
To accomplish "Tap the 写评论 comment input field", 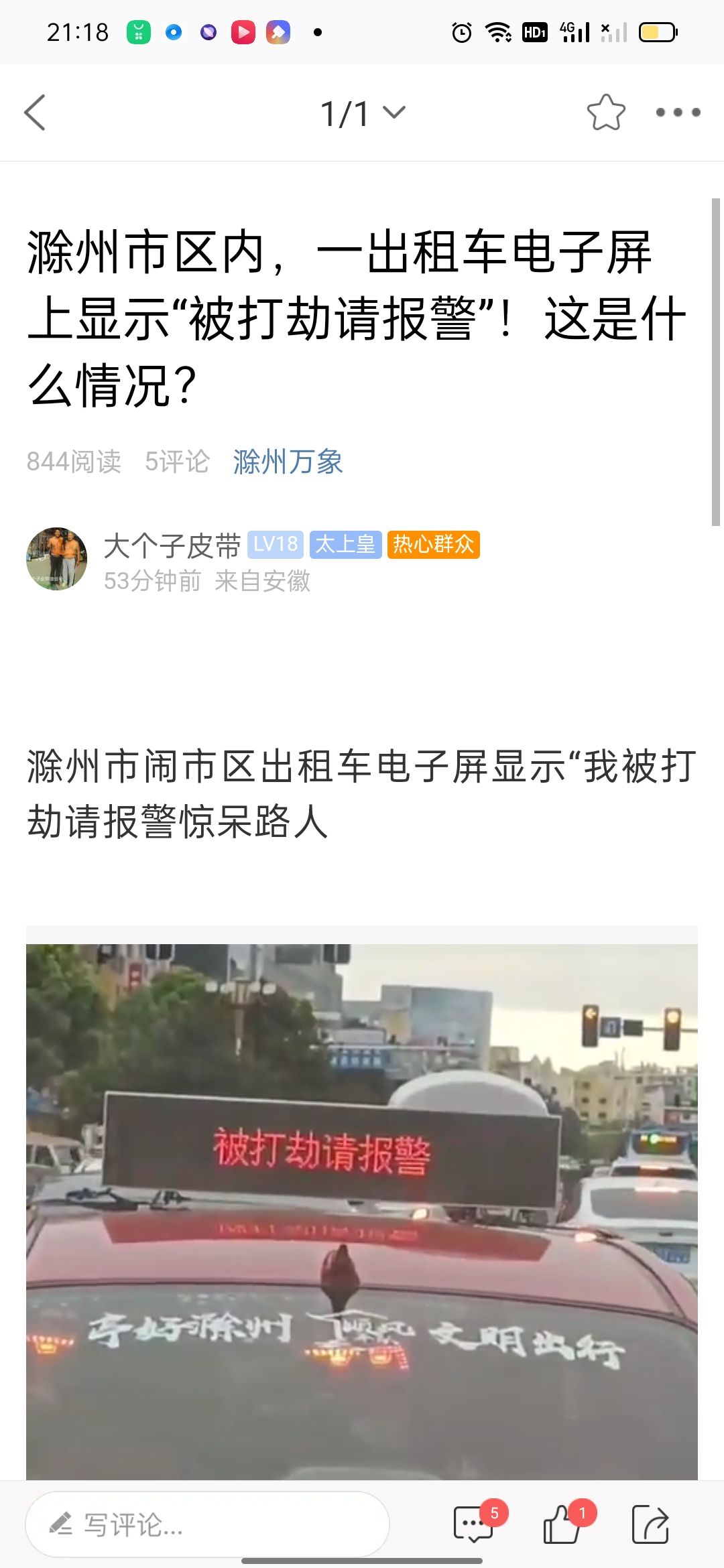I will (208, 1524).
